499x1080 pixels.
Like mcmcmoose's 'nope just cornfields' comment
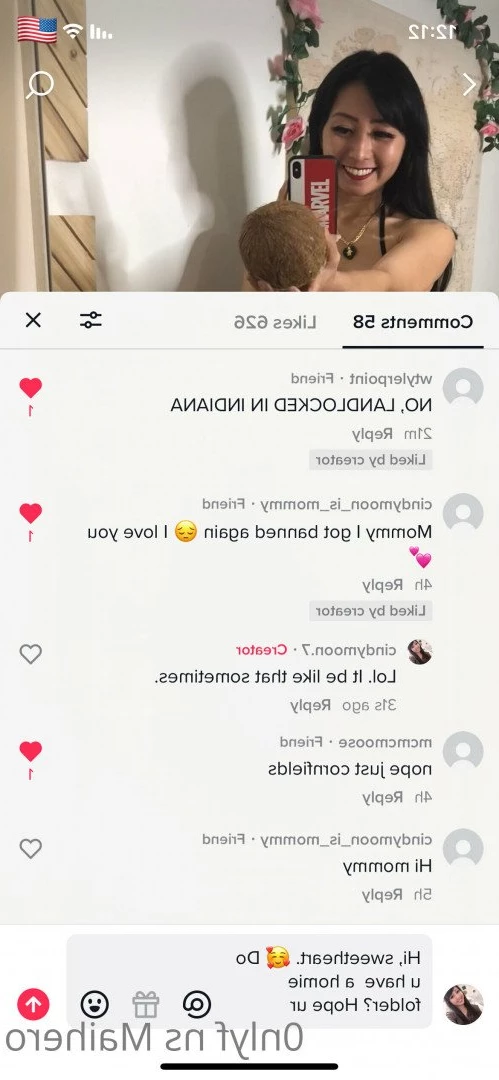click(x=30, y=751)
